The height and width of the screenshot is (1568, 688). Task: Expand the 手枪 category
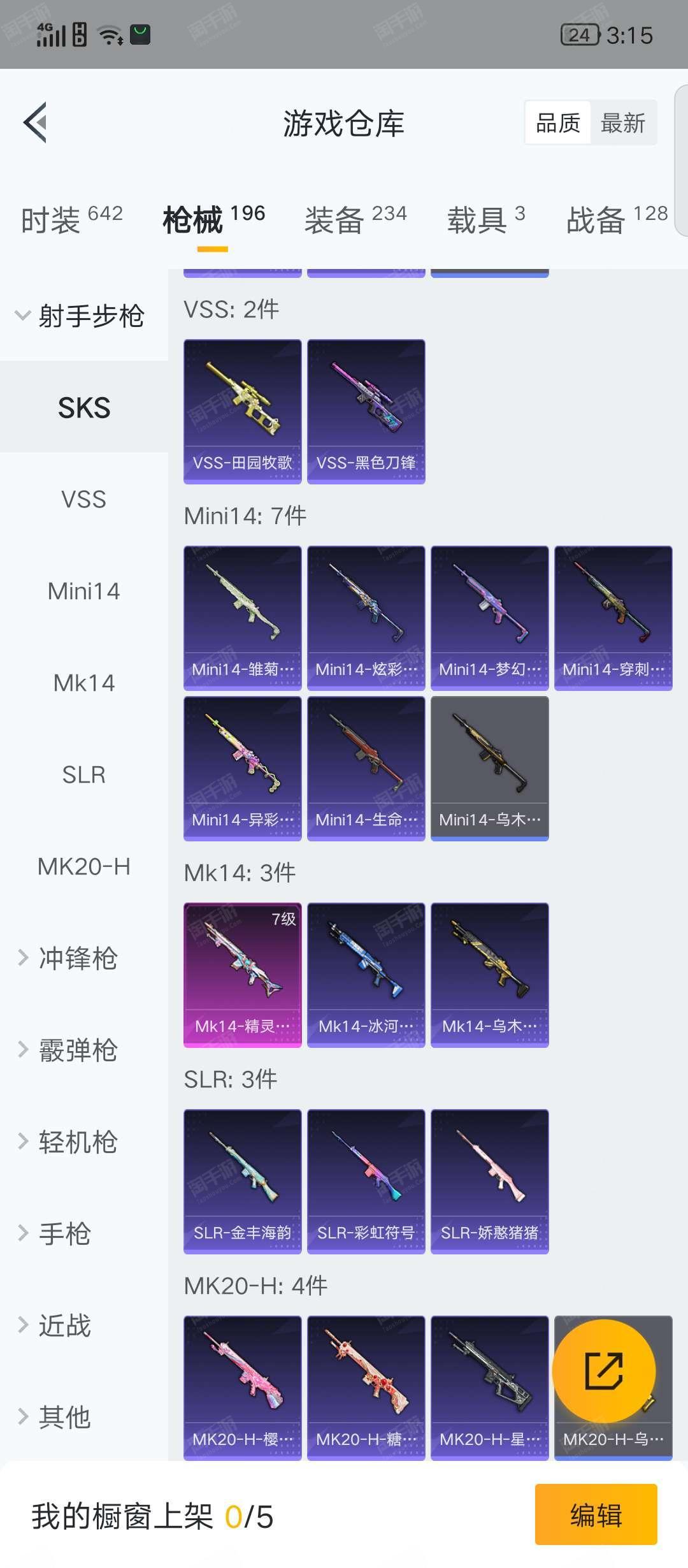click(64, 1233)
